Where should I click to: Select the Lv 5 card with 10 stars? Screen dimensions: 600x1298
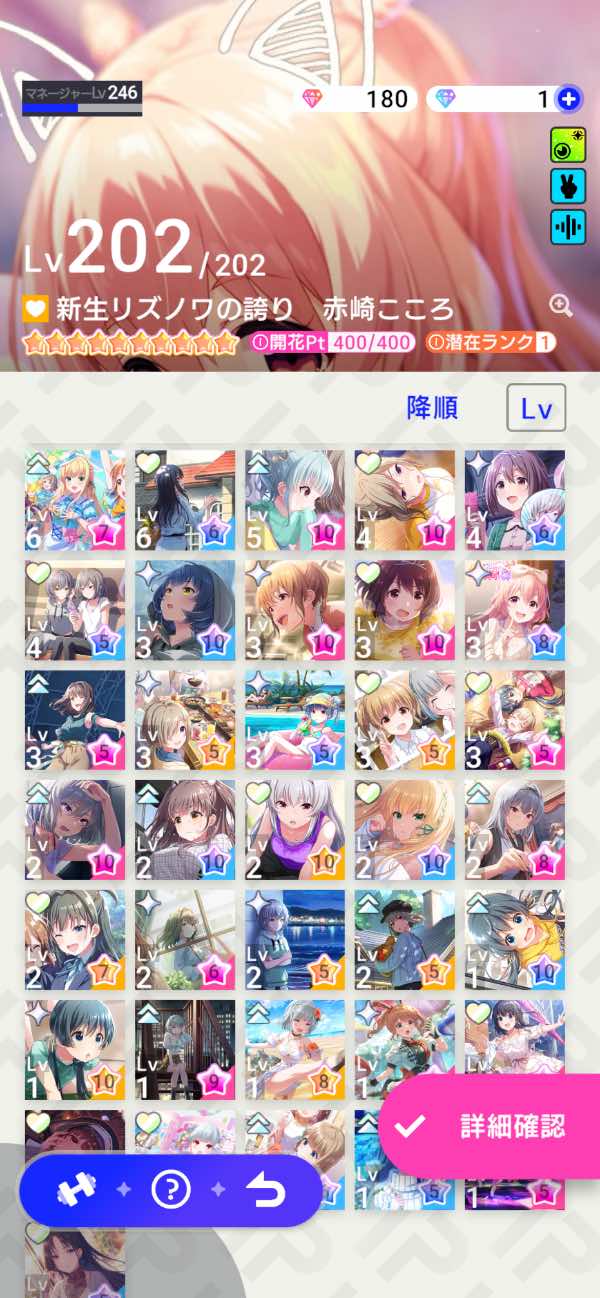pos(295,499)
